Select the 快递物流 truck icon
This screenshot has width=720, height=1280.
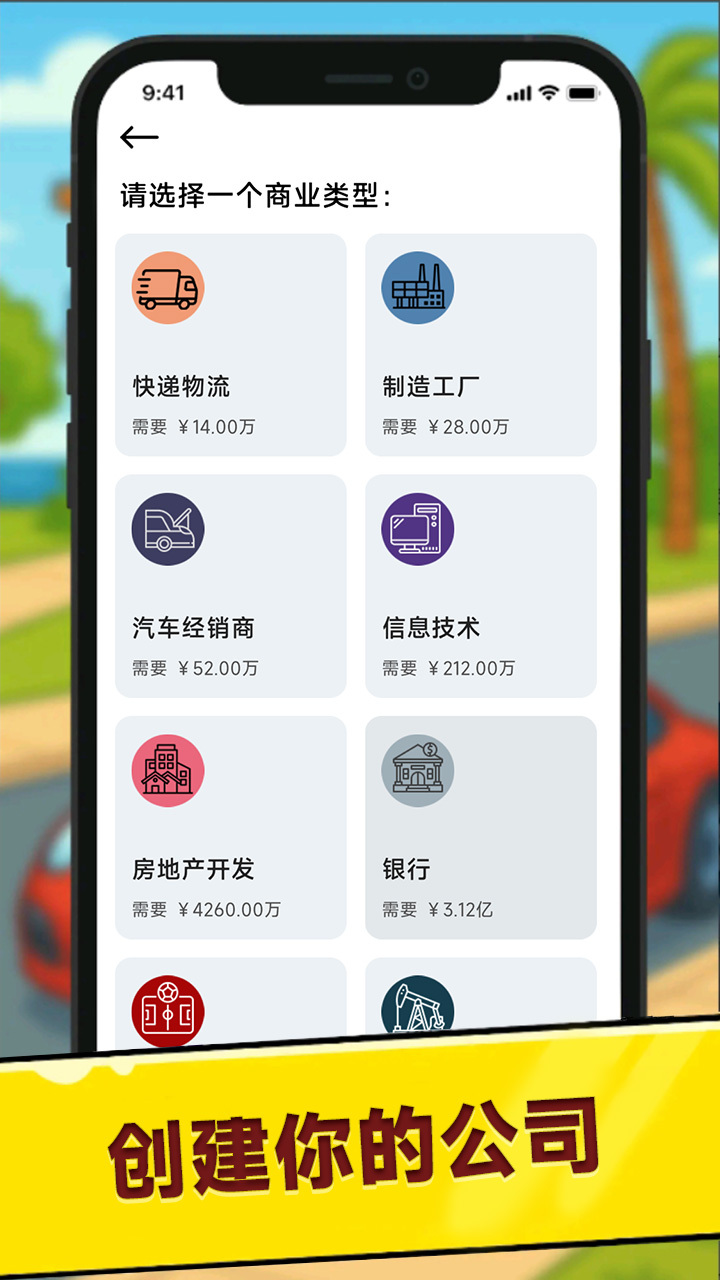tap(169, 288)
